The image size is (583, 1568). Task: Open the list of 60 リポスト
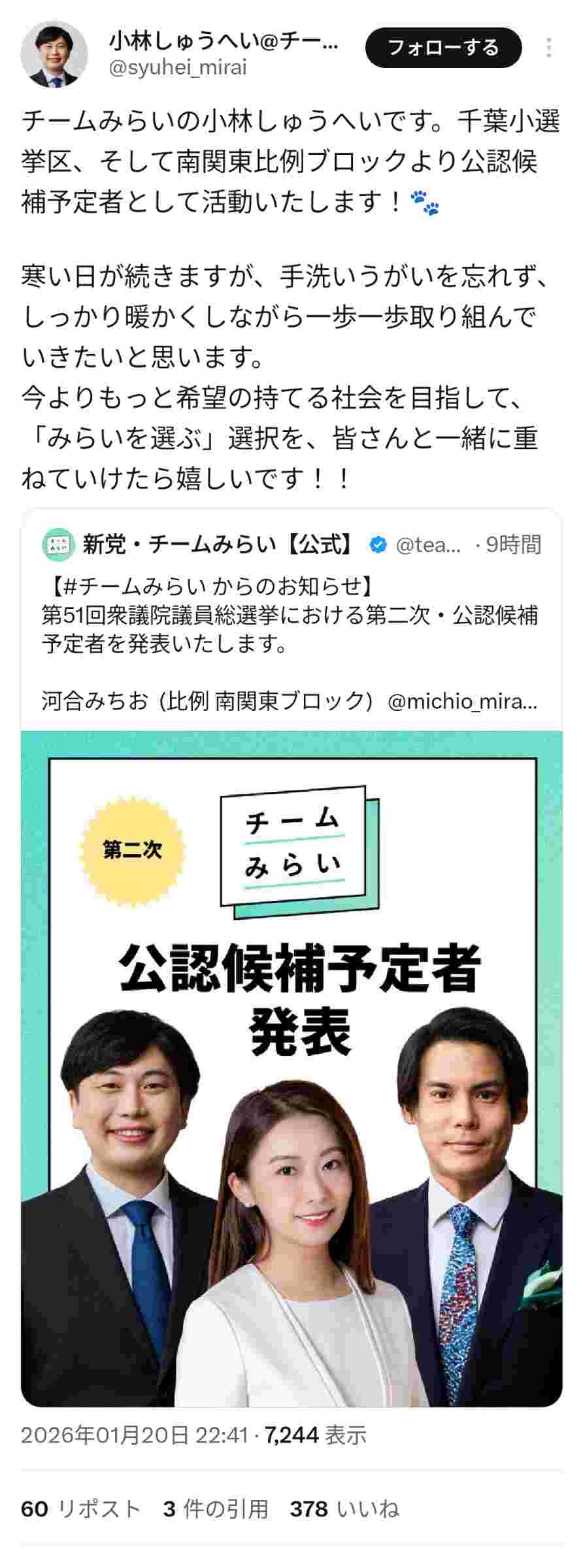[x=81, y=1509]
